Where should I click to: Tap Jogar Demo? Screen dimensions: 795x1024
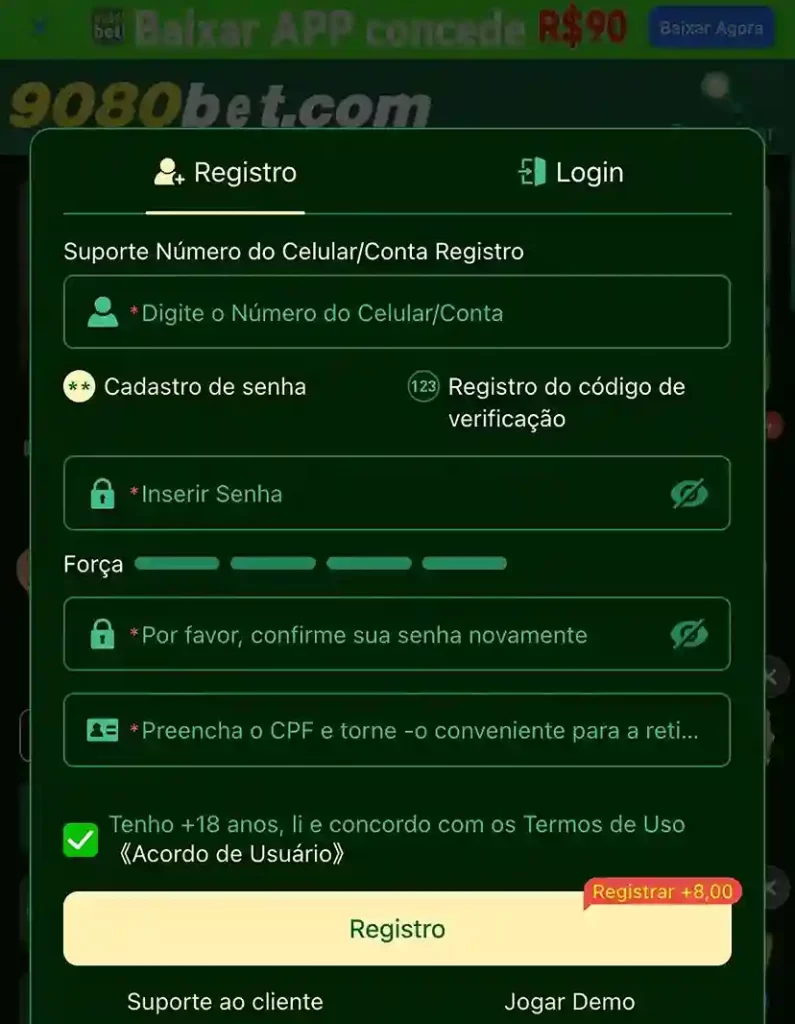(569, 1001)
